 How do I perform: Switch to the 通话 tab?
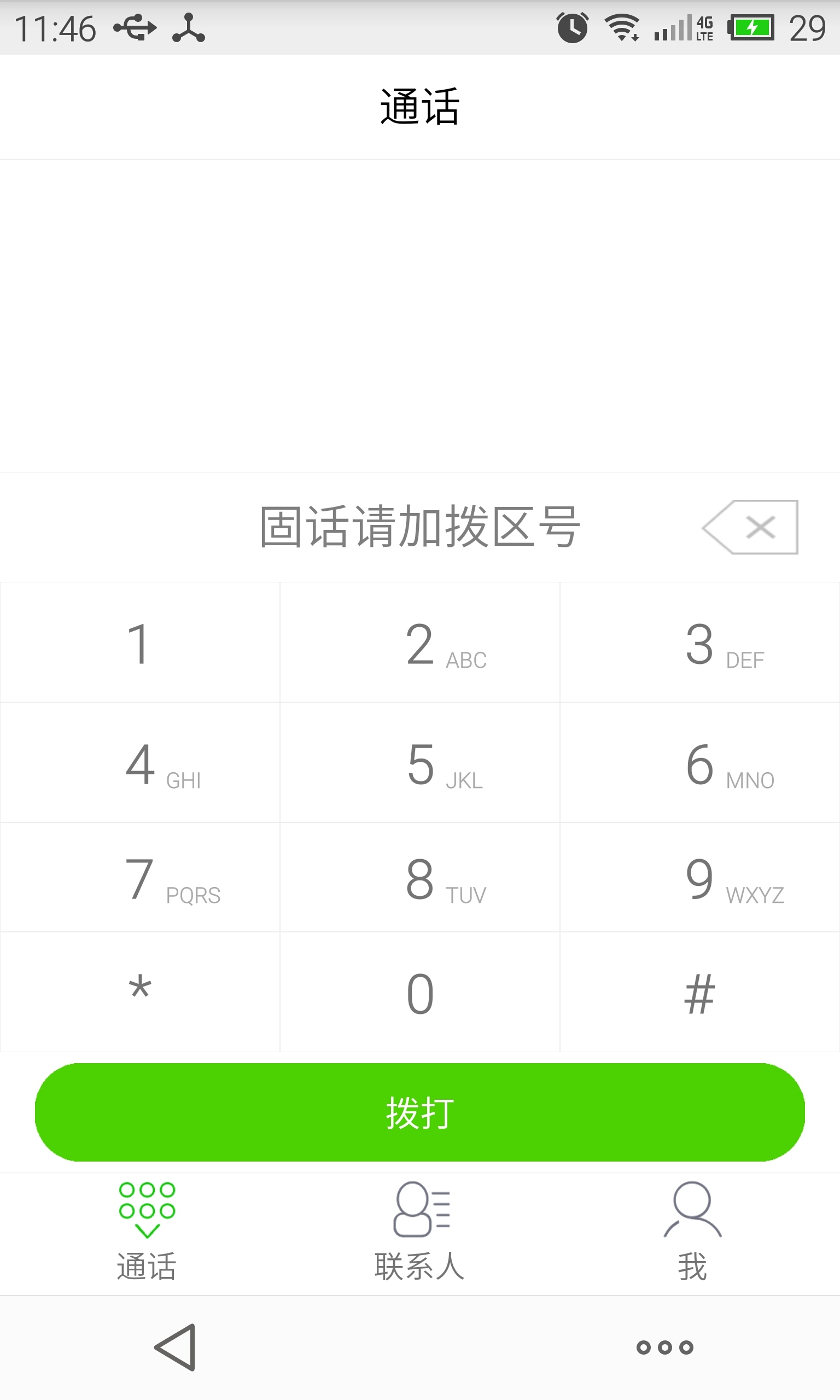(147, 1232)
